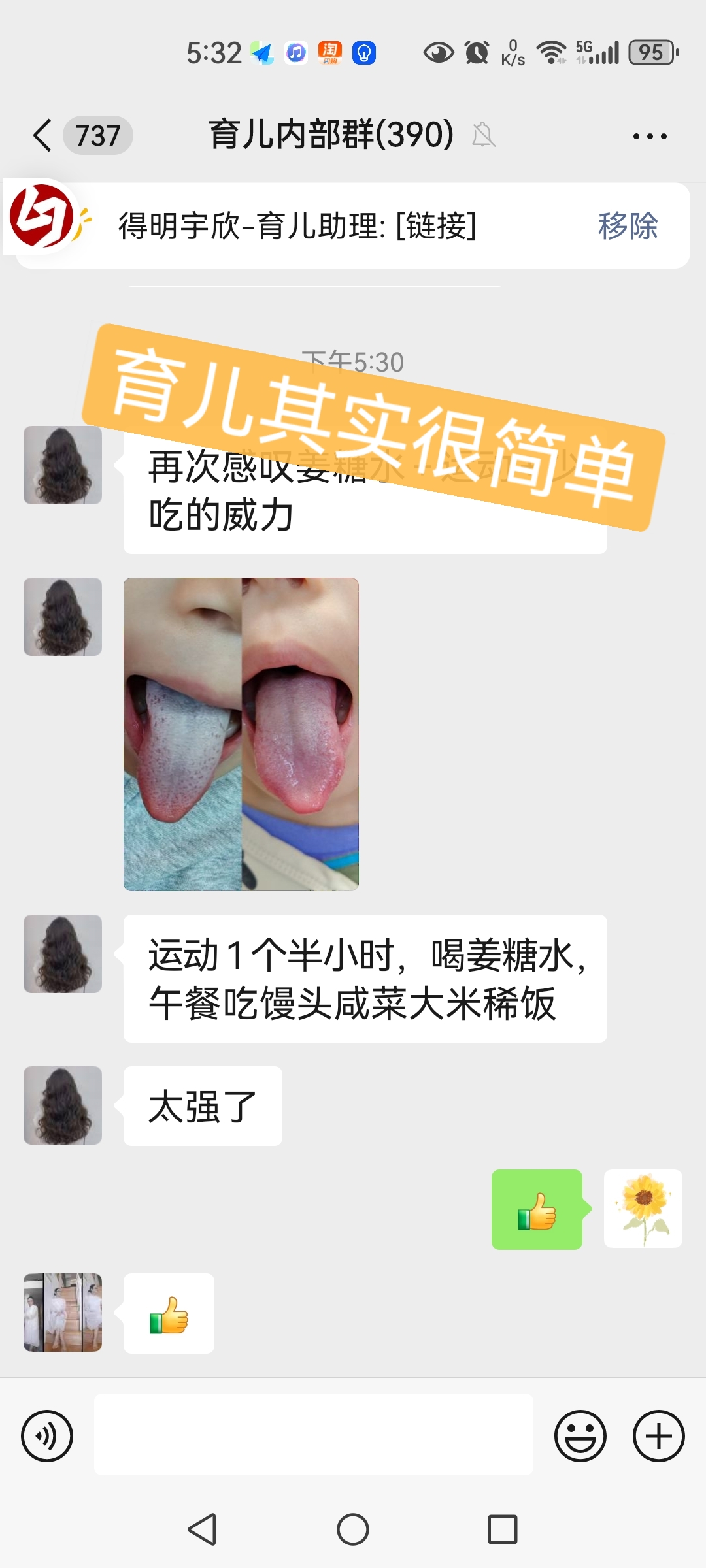This screenshot has width=706, height=1568.
Task: Go back to the chat list
Action: coord(43,135)
